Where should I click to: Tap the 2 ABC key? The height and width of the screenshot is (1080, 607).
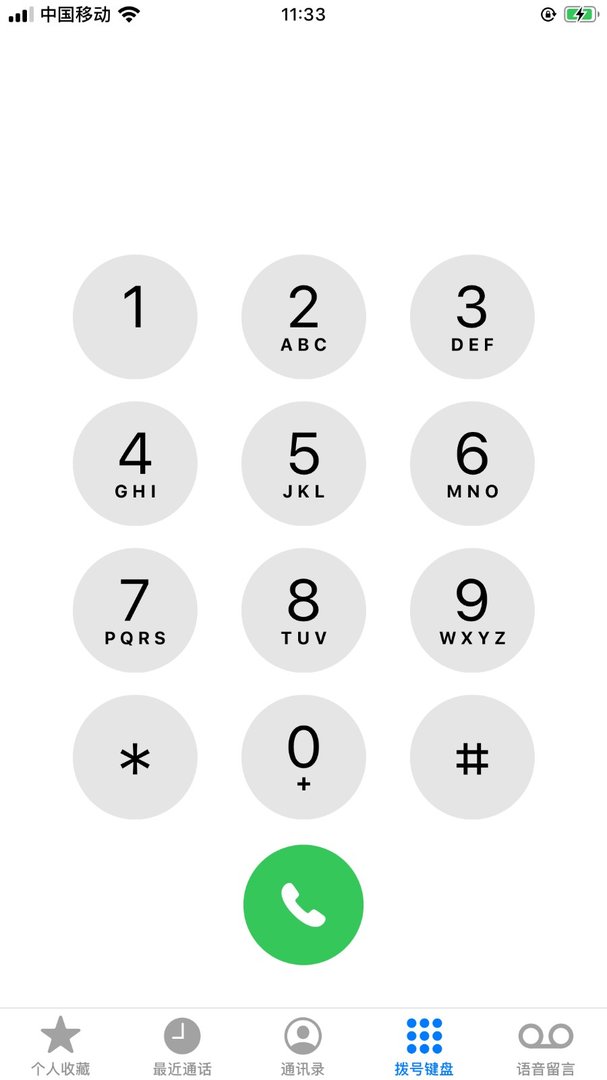pos(304,317)
